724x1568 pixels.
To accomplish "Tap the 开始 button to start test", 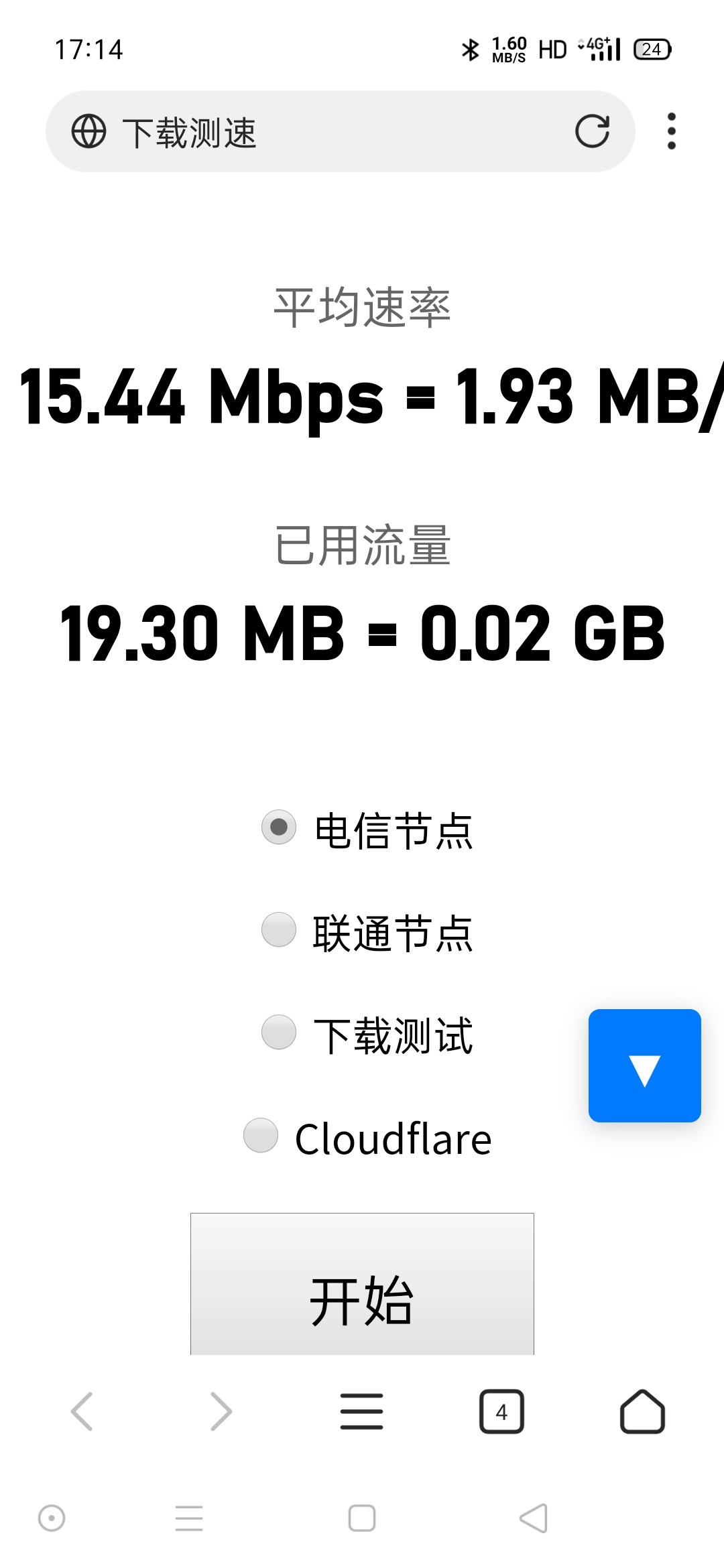I will point(362,1285).
